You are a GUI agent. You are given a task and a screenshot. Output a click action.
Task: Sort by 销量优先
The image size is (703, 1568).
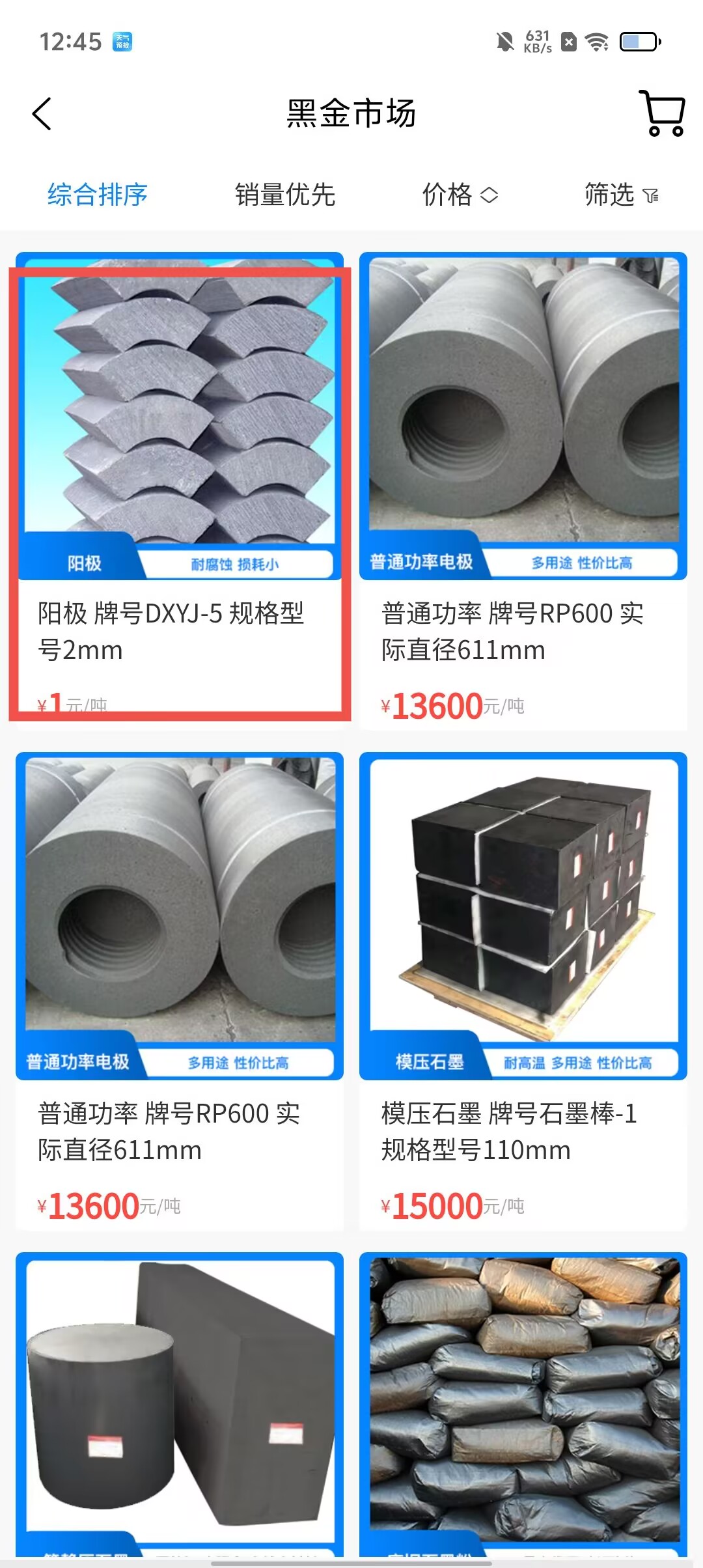pos(285,195)
